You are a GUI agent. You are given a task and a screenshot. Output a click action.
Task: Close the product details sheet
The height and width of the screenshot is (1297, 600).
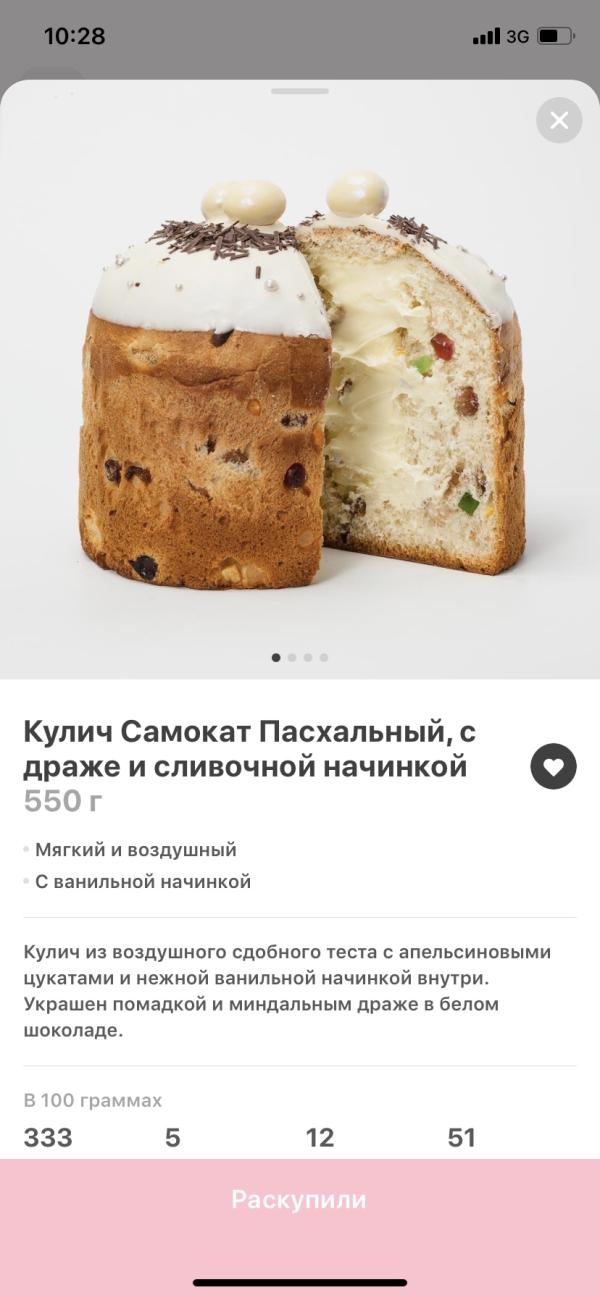559,121
